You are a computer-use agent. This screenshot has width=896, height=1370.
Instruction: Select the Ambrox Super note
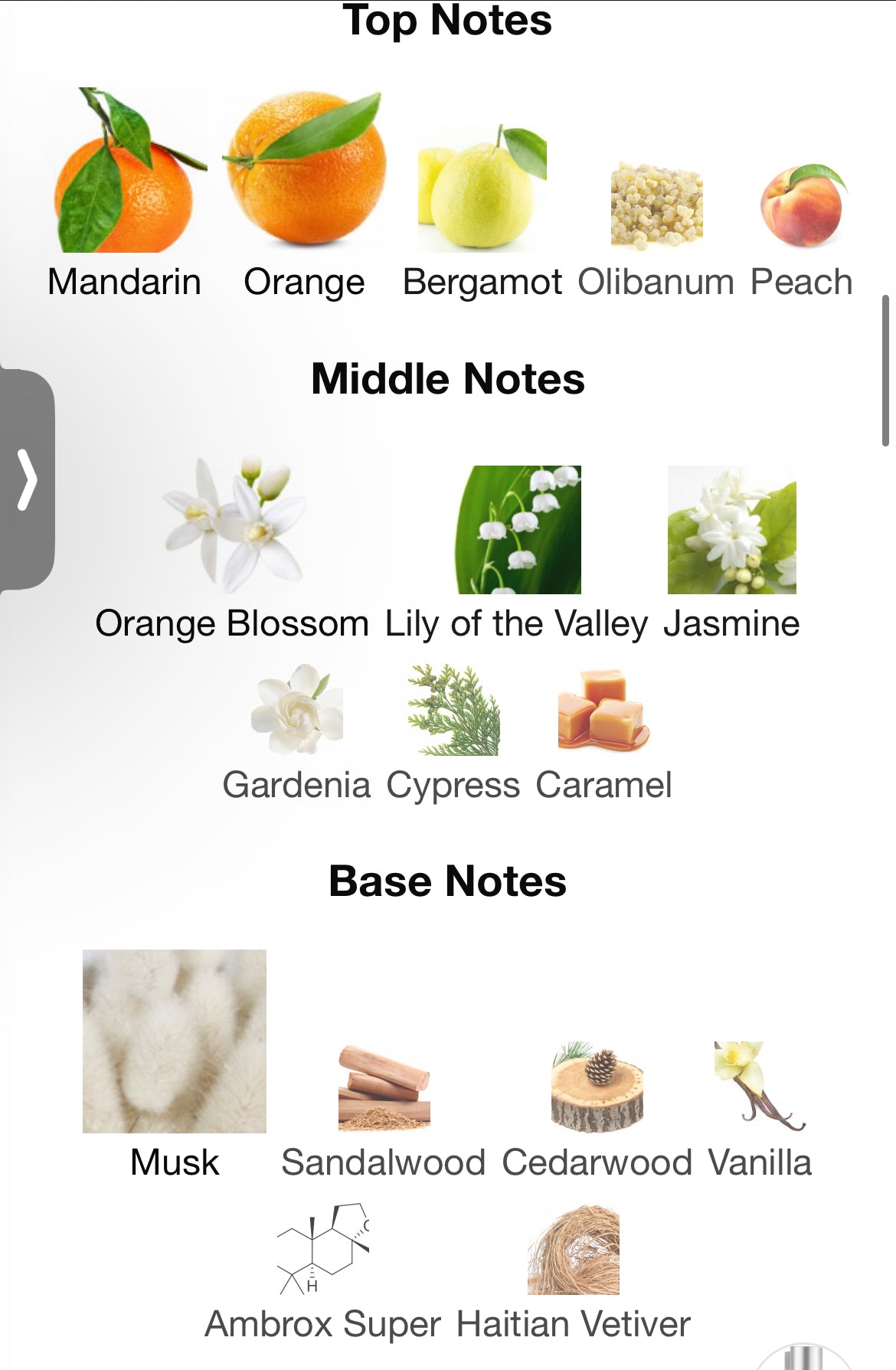tap(322, 1250)
